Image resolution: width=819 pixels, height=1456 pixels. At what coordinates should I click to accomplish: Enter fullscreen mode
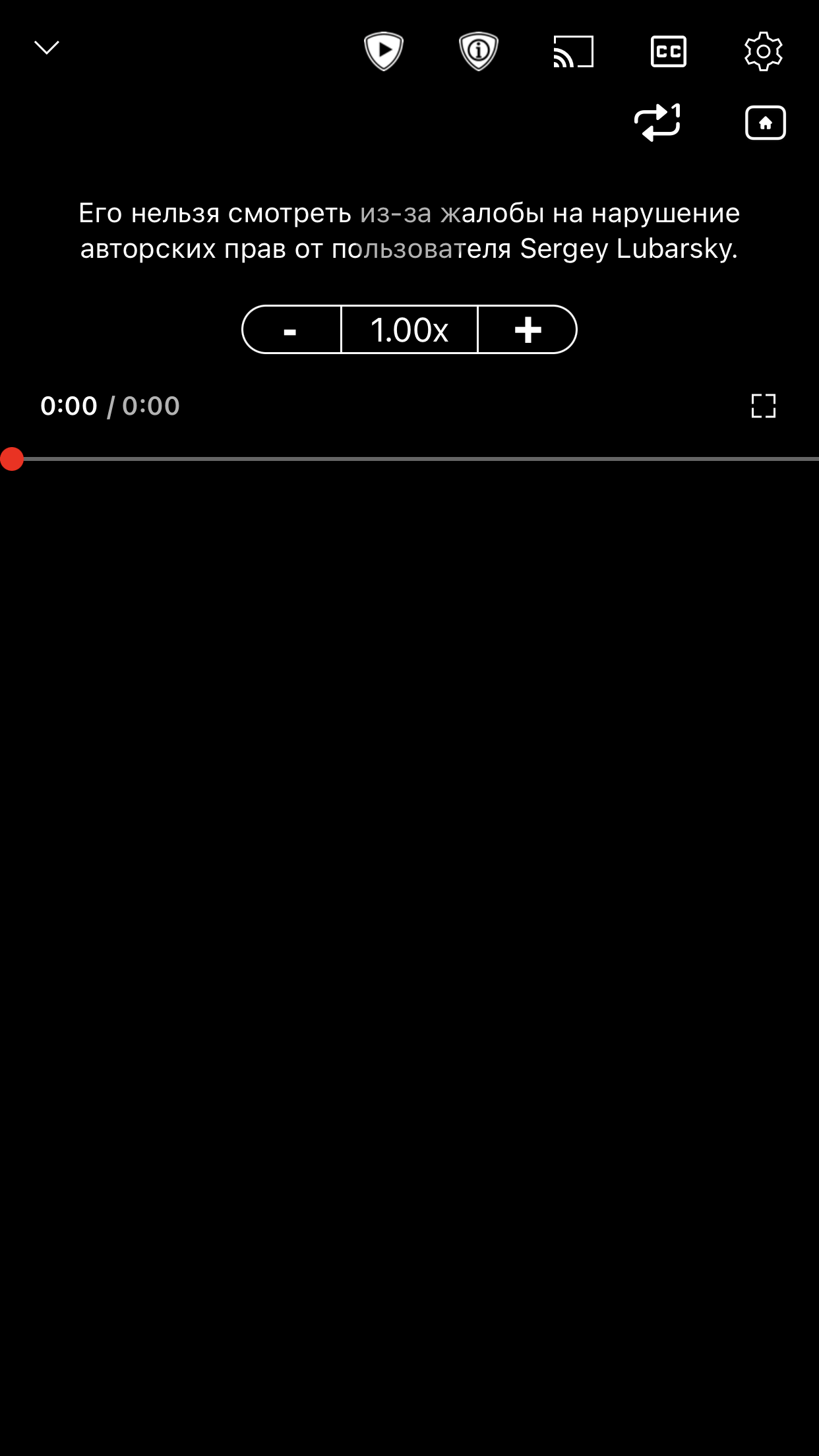(764, 406)
